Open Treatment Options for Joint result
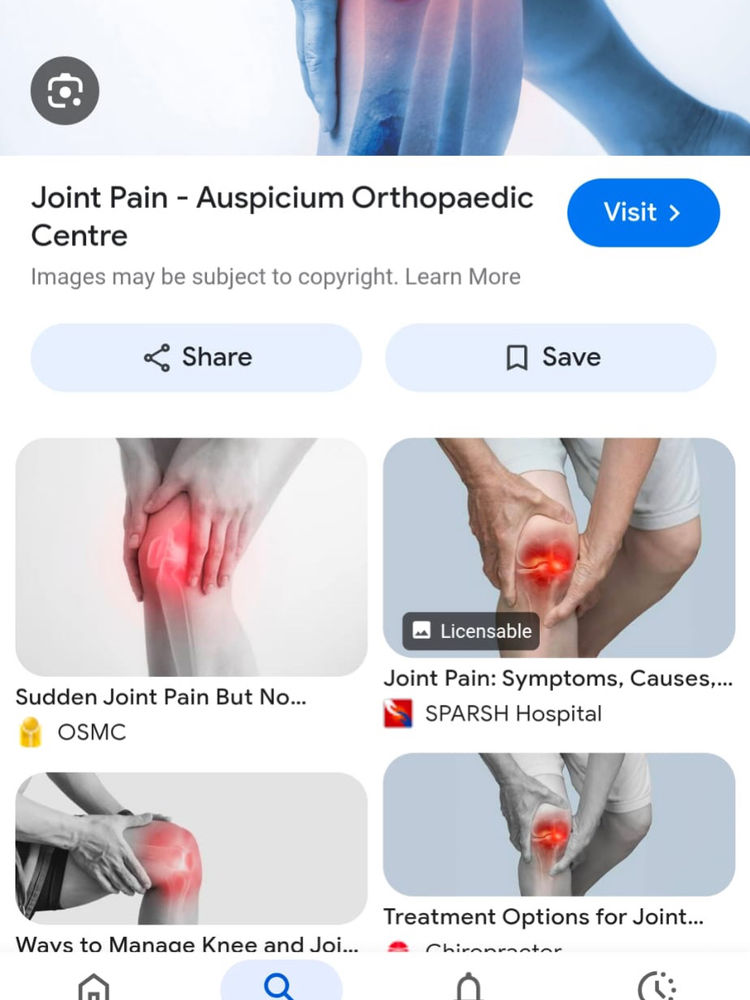Image resolution: width=750 pixels, height=1000 pixels. tap(558, 825)
